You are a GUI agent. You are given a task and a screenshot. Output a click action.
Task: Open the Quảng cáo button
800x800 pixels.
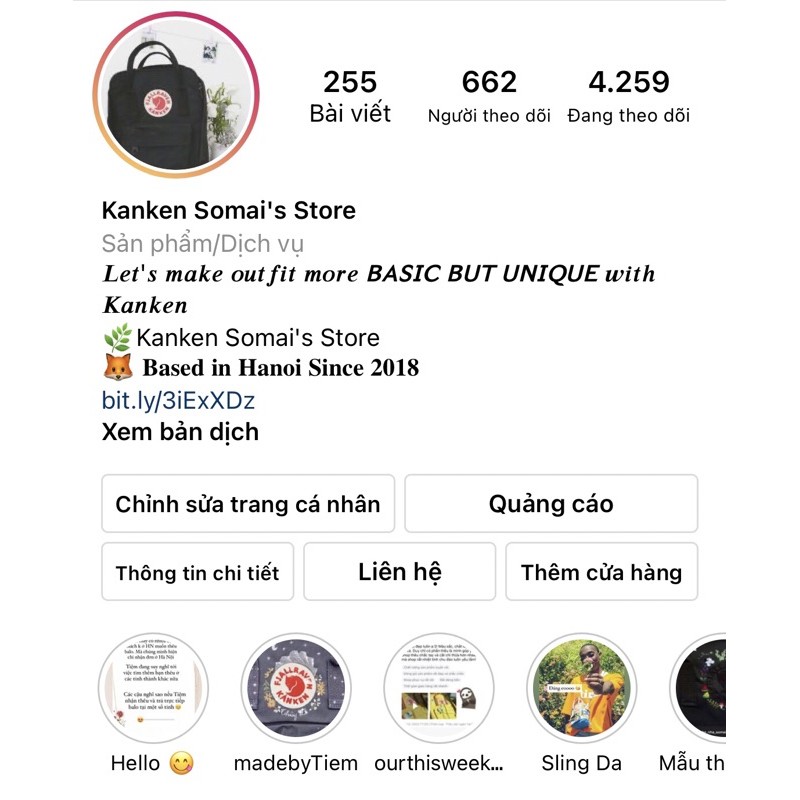point(551,504)
